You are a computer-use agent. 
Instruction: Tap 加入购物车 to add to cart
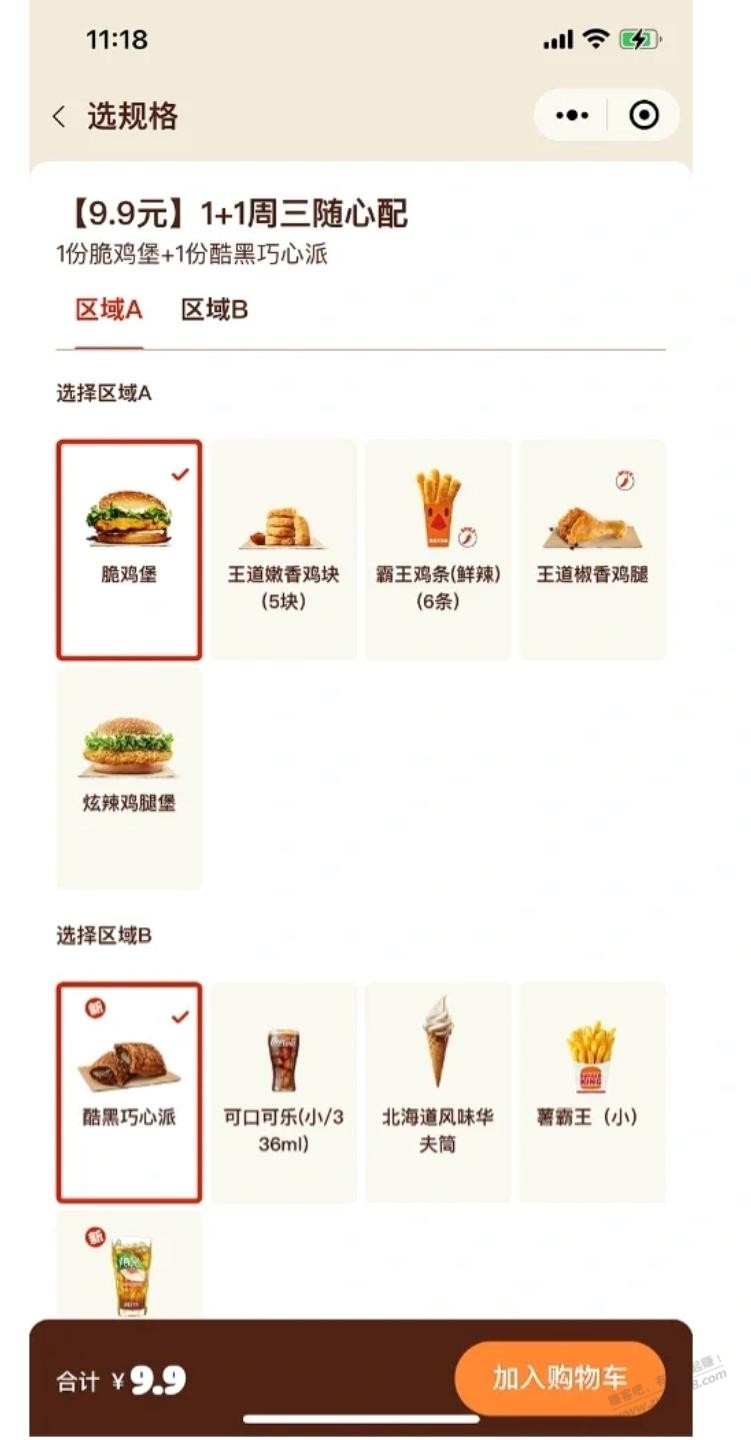[x=559, y=1379]
